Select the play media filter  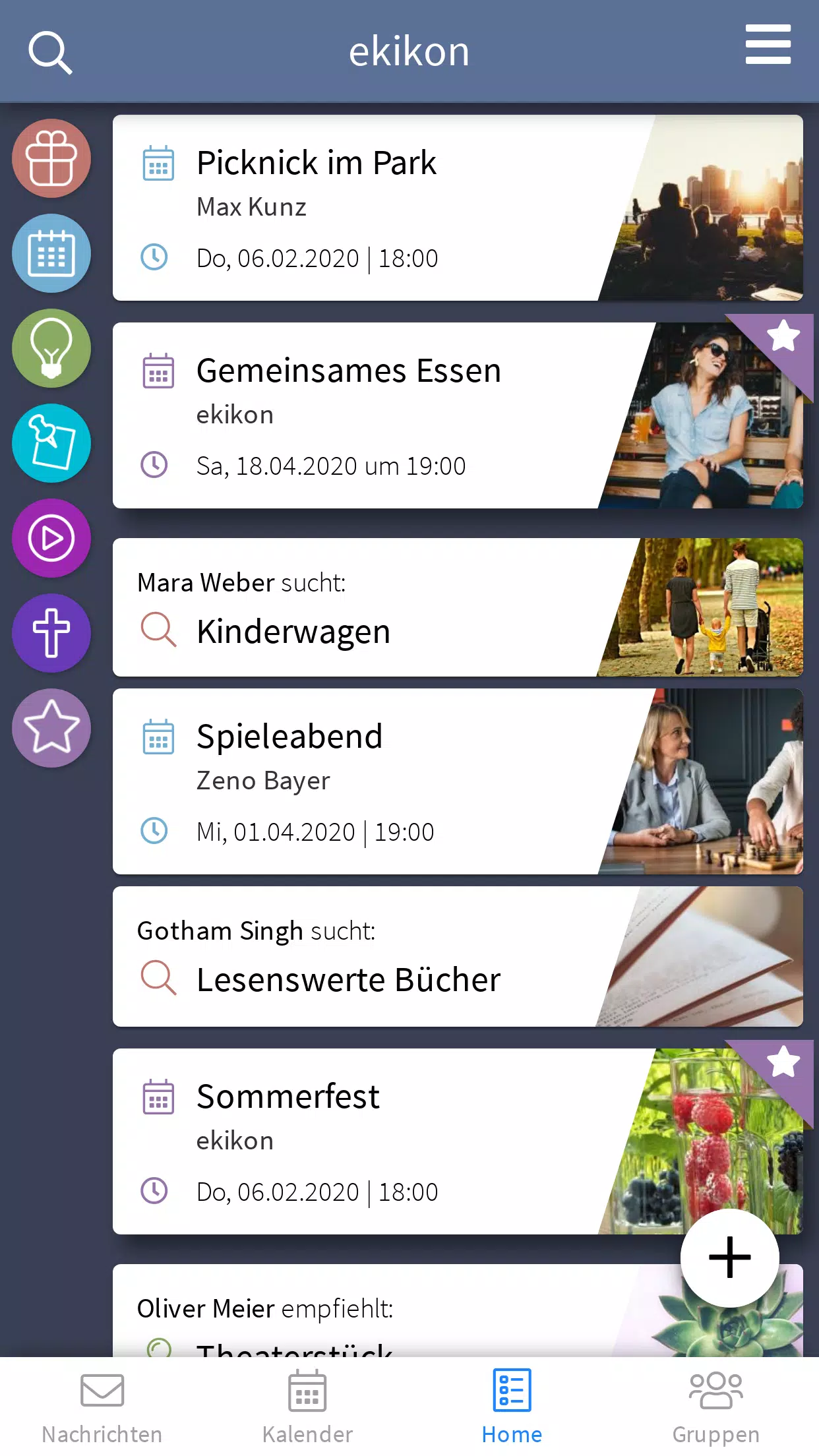point(51,538)
